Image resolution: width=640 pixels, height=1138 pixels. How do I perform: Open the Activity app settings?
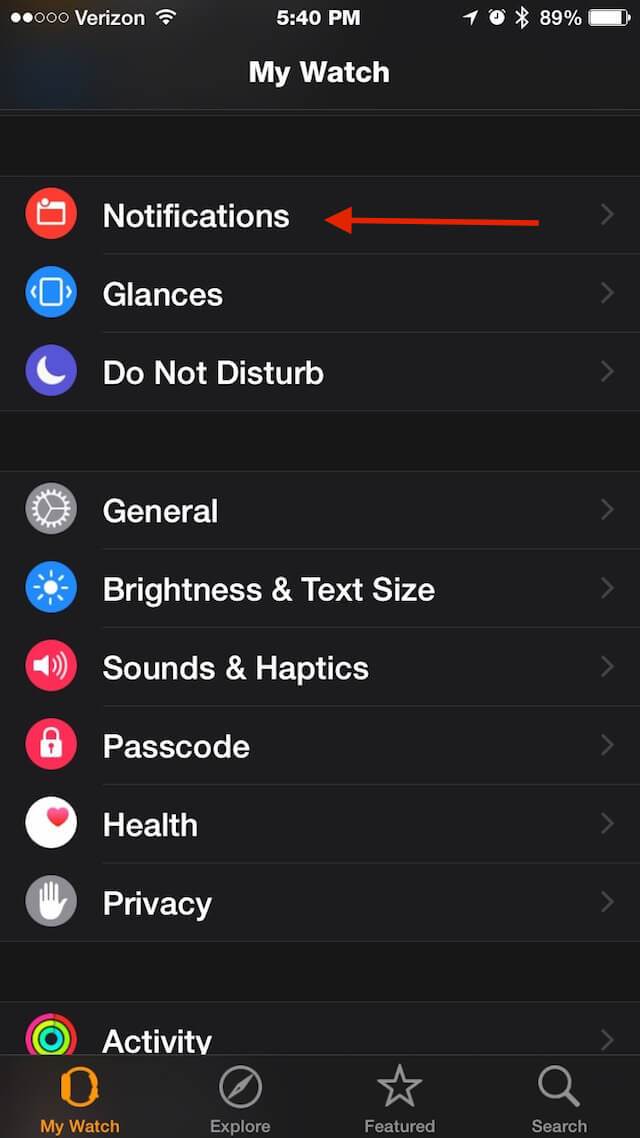click(320, 1029)
